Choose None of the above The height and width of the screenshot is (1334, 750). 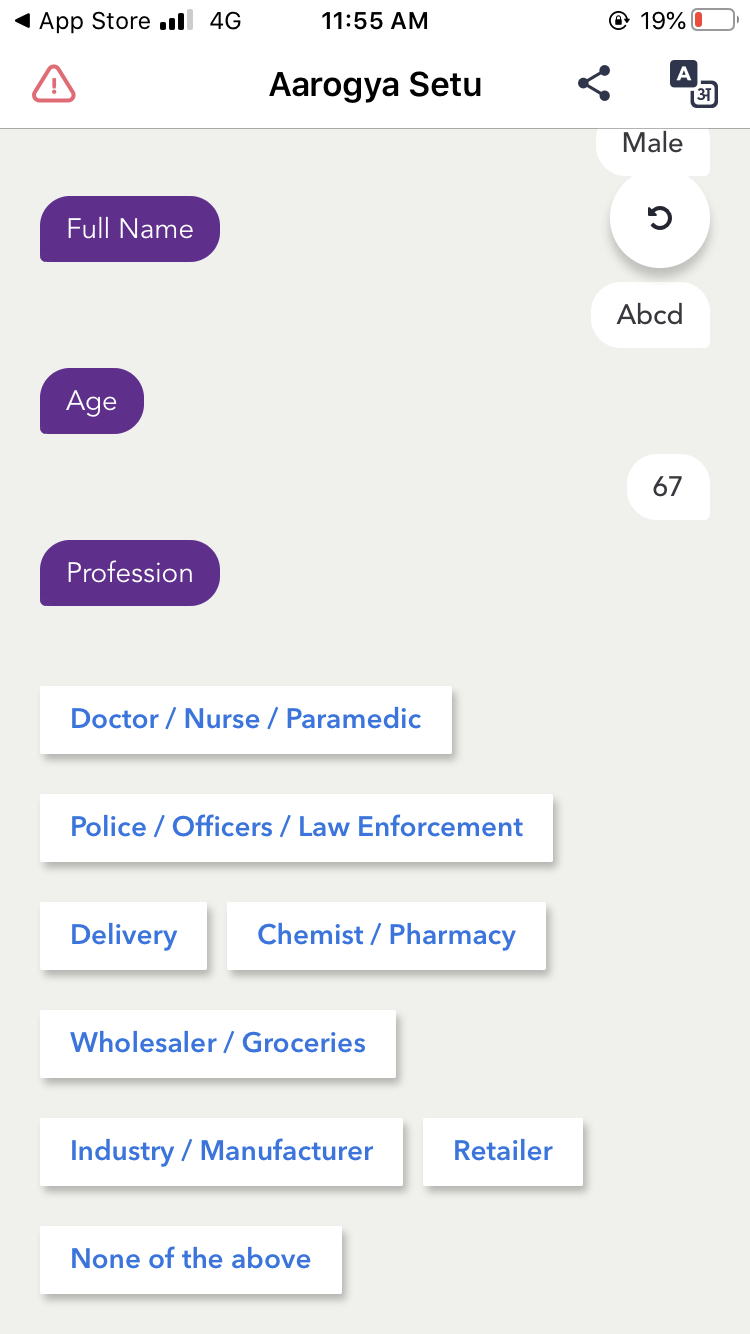point(191,1259)
